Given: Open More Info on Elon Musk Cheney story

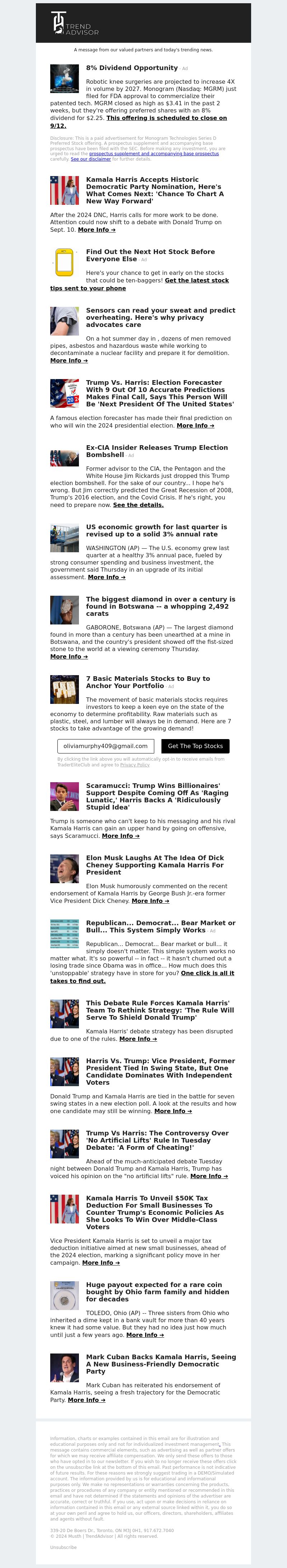Looking at the screenshot, I should tap(150, 901).
